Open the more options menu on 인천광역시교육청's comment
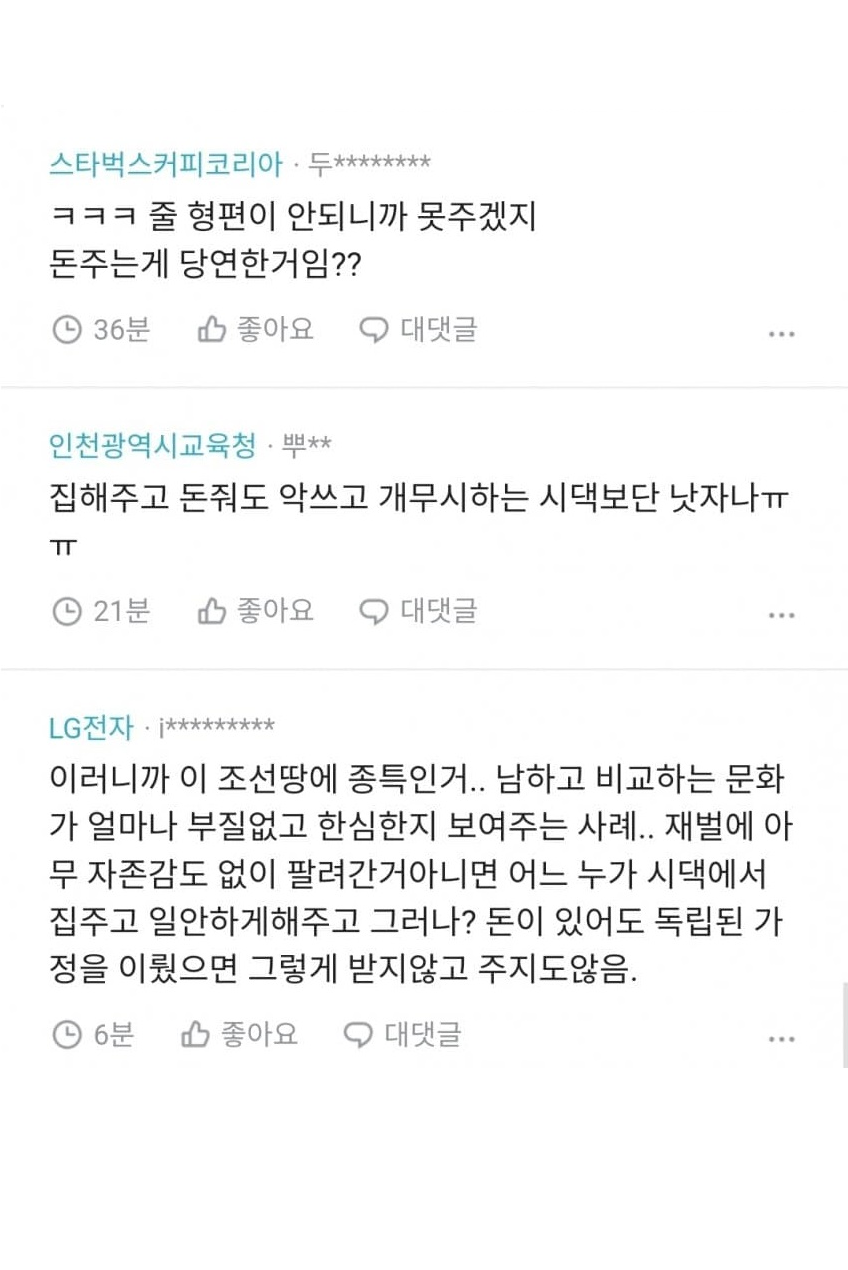The height and width of the screenshot is (1270, 848). [780, 616]
